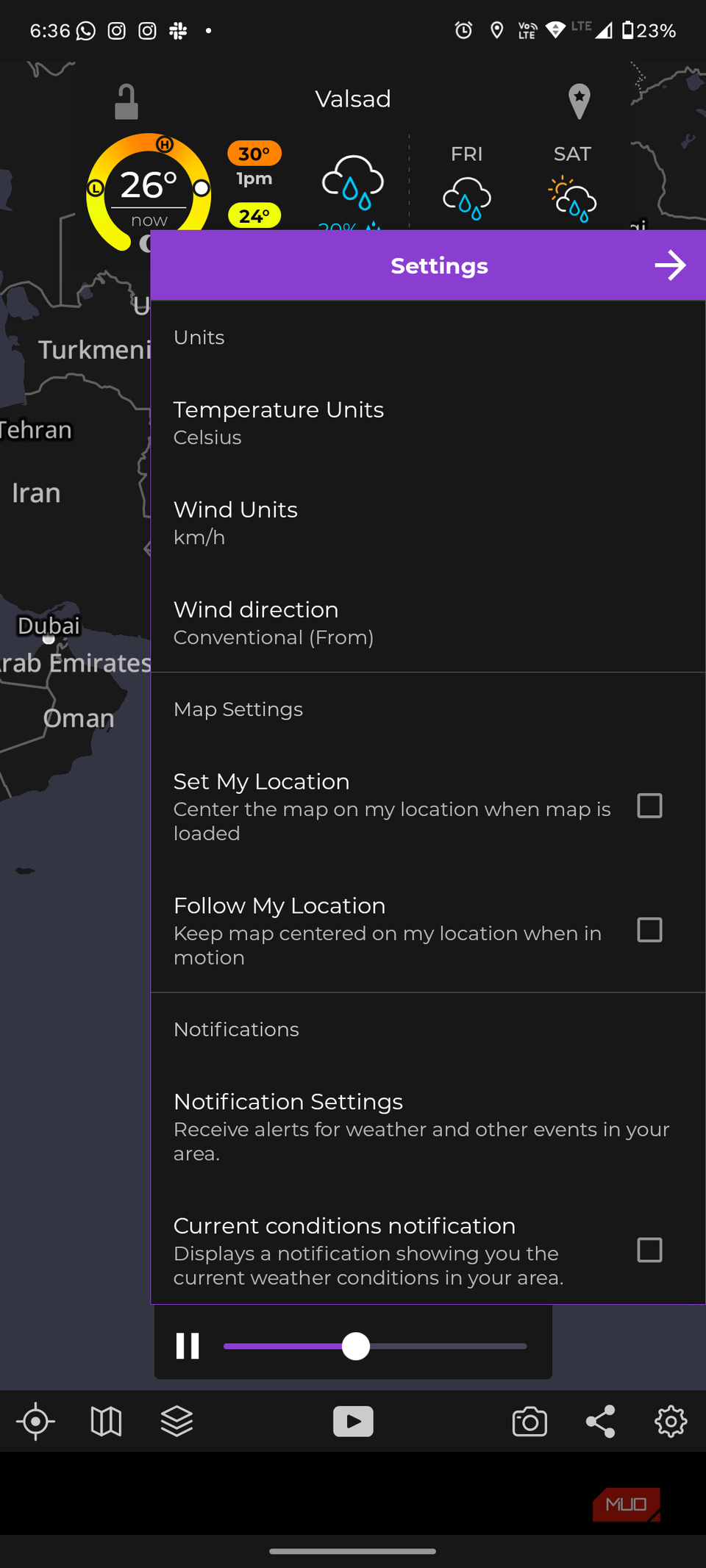This screenshot has height=1568, width=706.
Task: Open Wind direction setting
Action: point(427,623)
